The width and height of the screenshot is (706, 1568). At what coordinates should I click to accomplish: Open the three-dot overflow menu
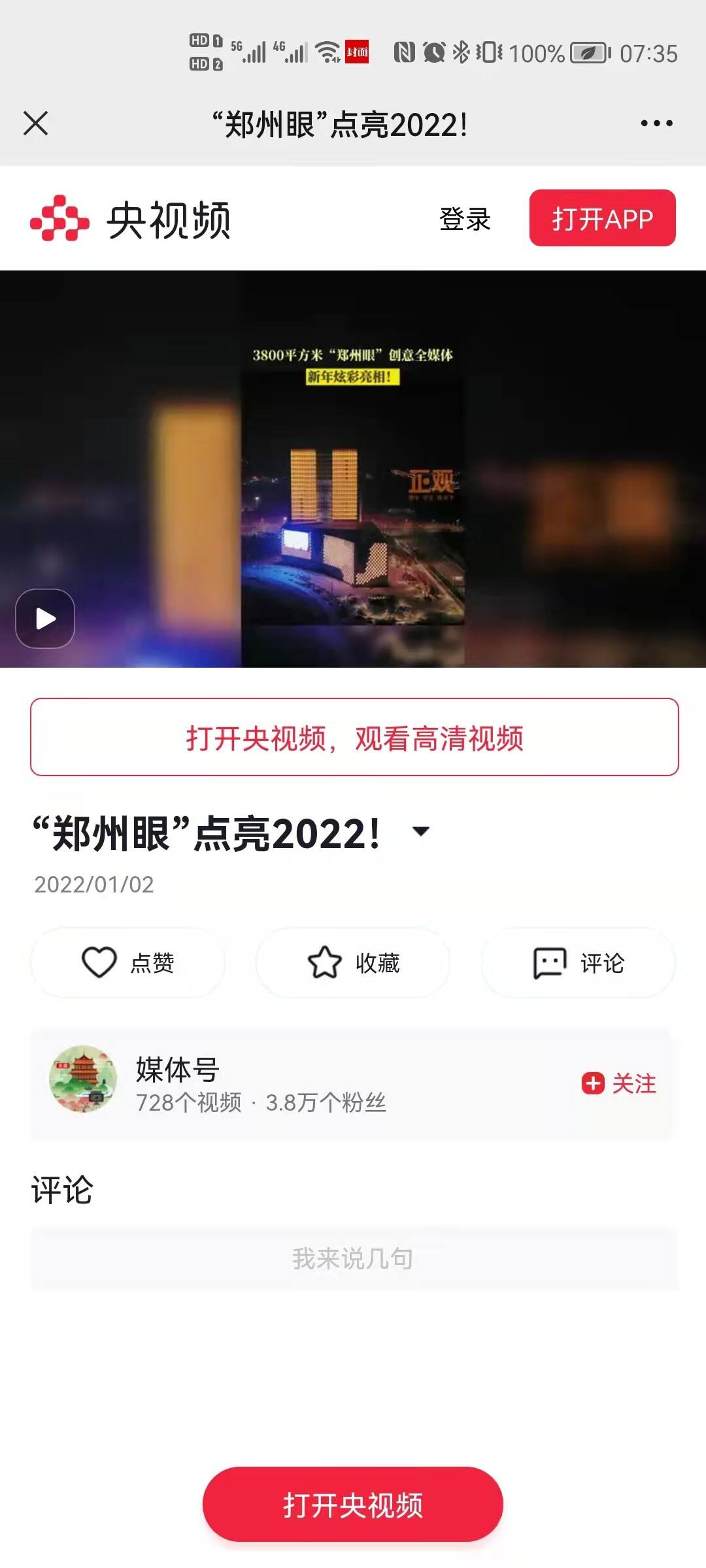[x=656, y=123]
